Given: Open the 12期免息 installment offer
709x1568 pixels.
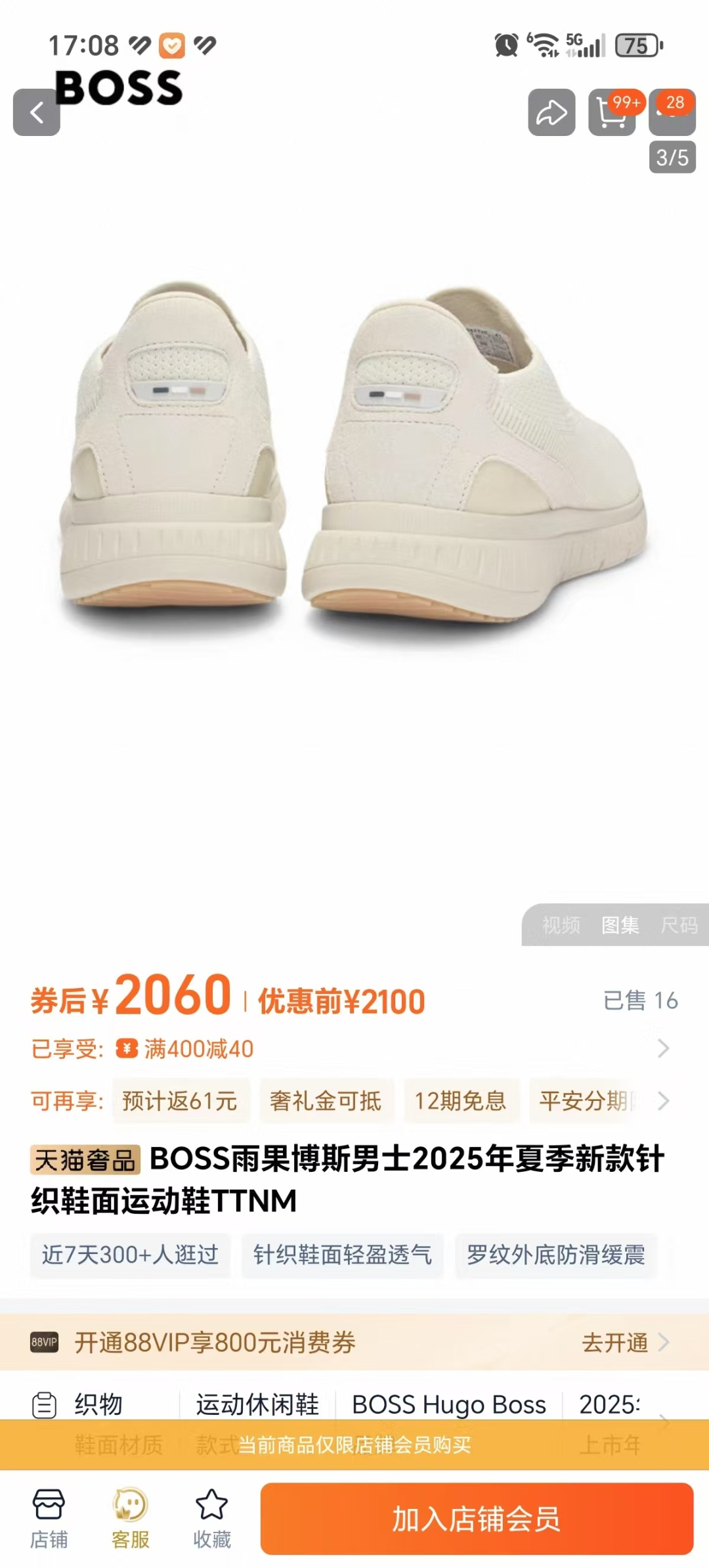Looking at the screenshot, I should (460, 1101).
